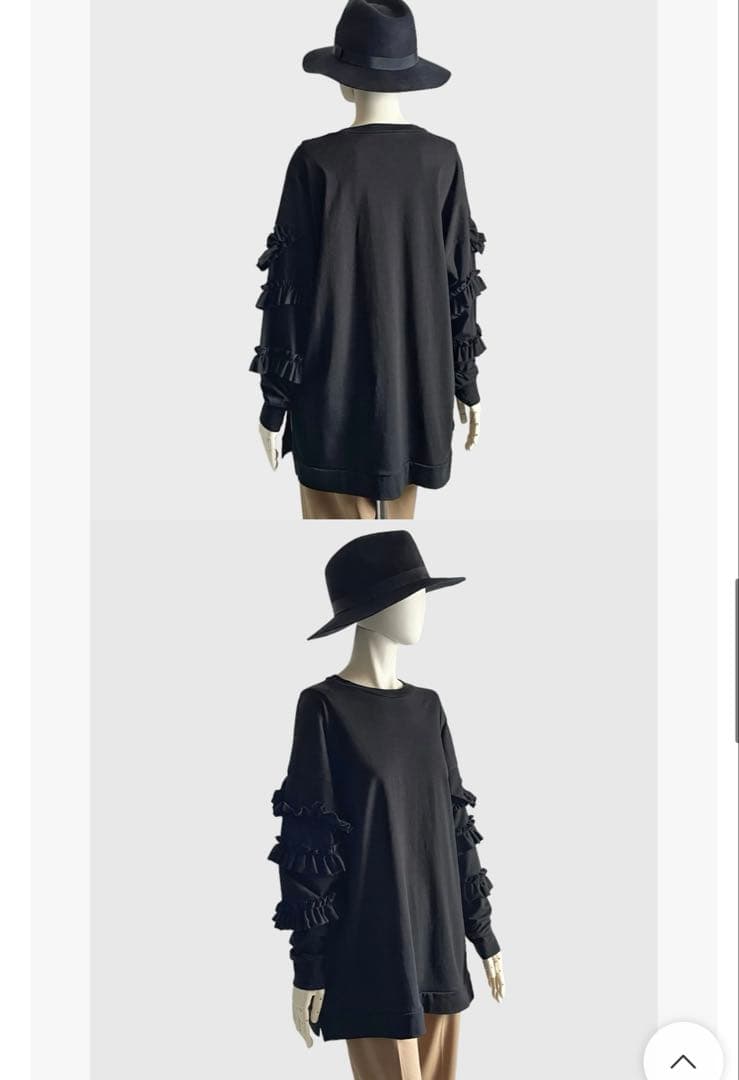
Task: Click the upward arrow inside the circular button
Action: click(x=684, y=1057)
